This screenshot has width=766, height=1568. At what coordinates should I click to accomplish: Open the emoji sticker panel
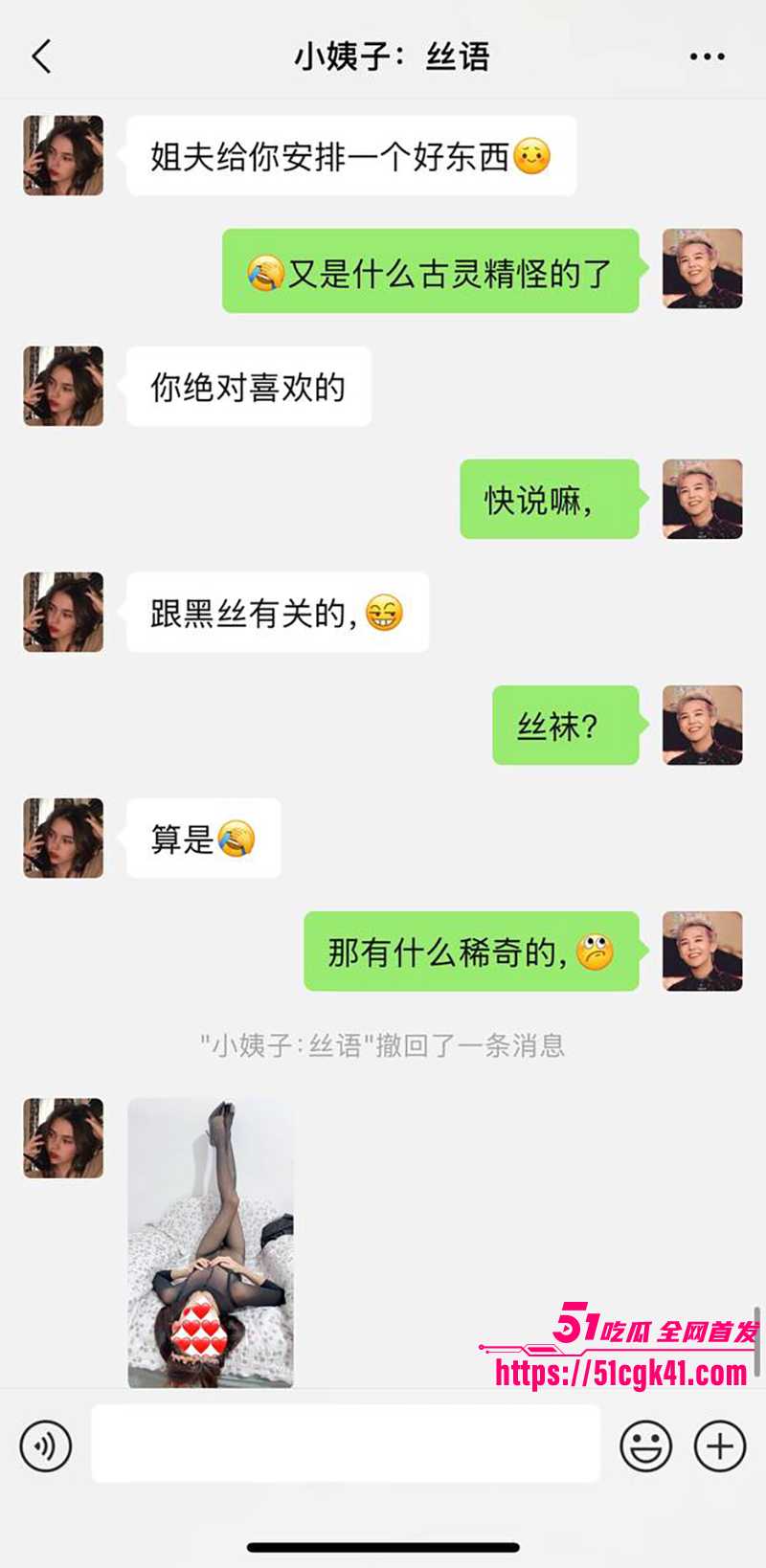[645, 1445]
